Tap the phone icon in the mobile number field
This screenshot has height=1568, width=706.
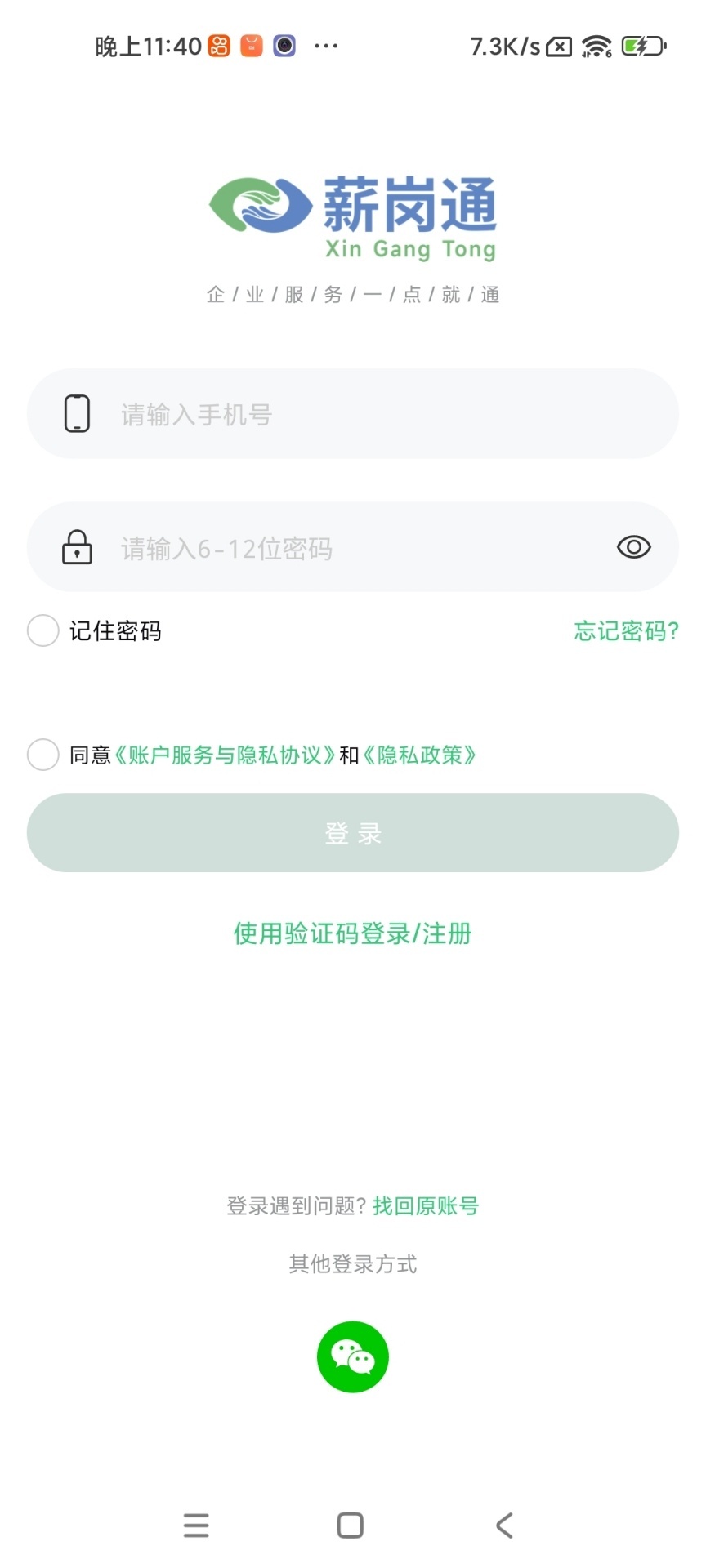pyautogui.click(x=78, y=414)
